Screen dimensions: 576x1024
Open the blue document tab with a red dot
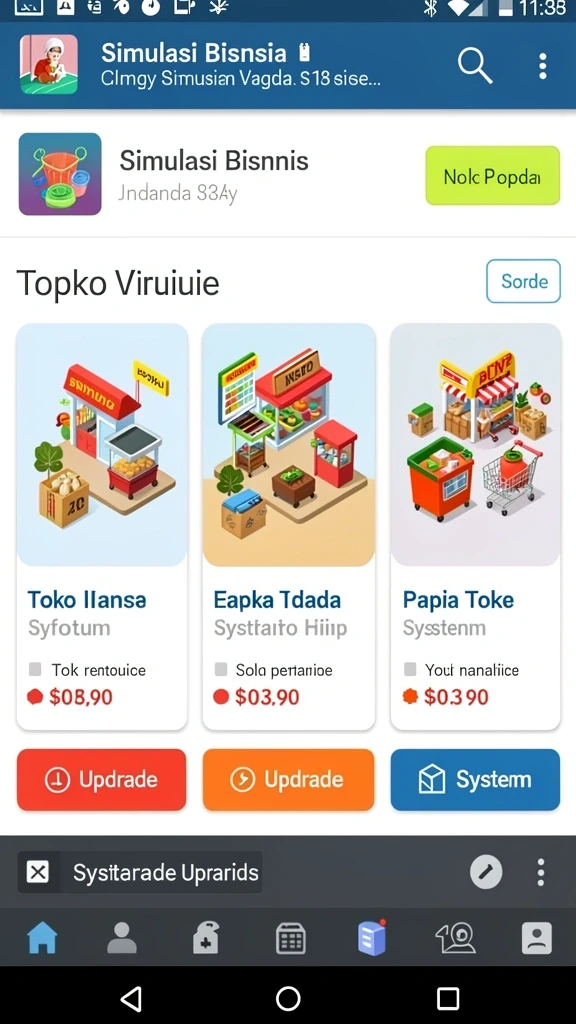pos(372,937)
